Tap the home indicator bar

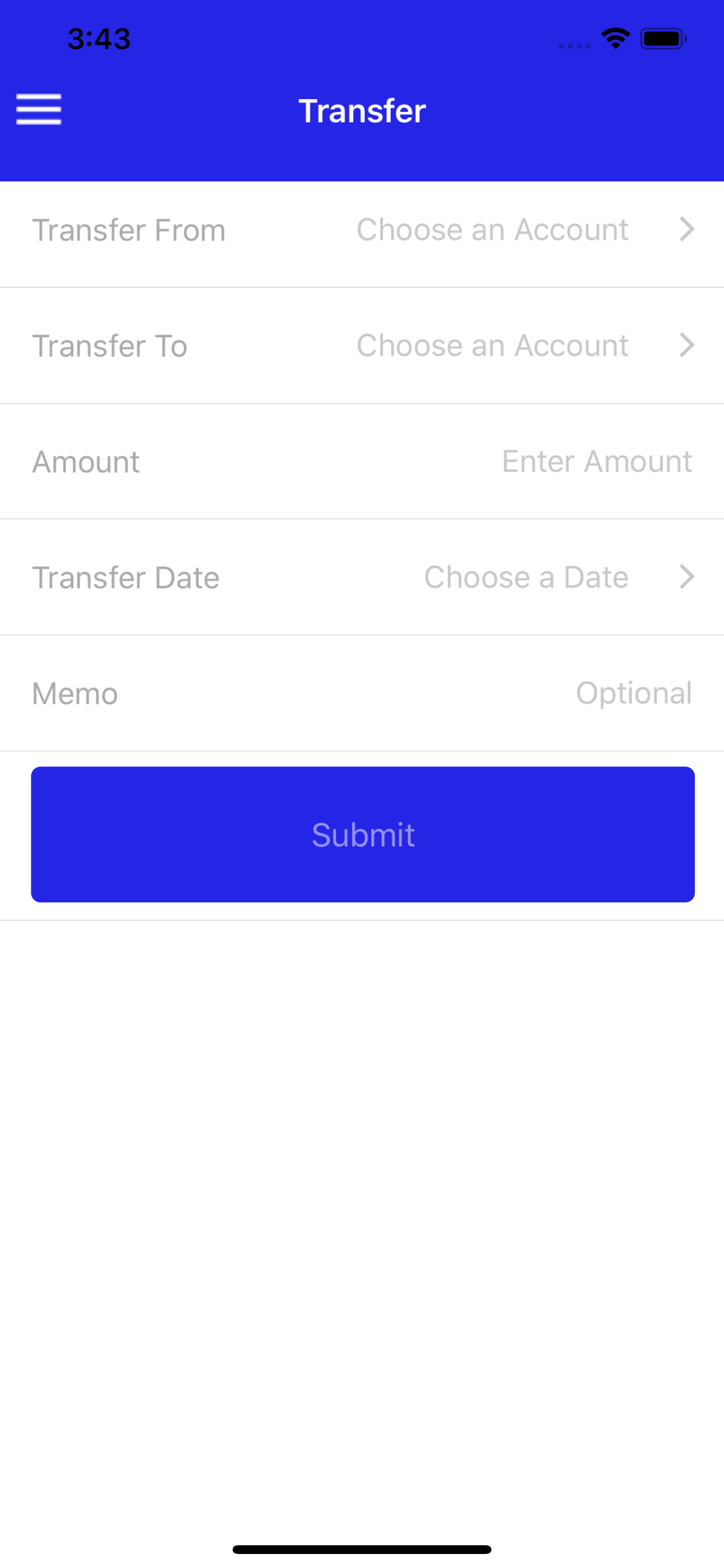pyautogui.click(x=362, y=1549)
